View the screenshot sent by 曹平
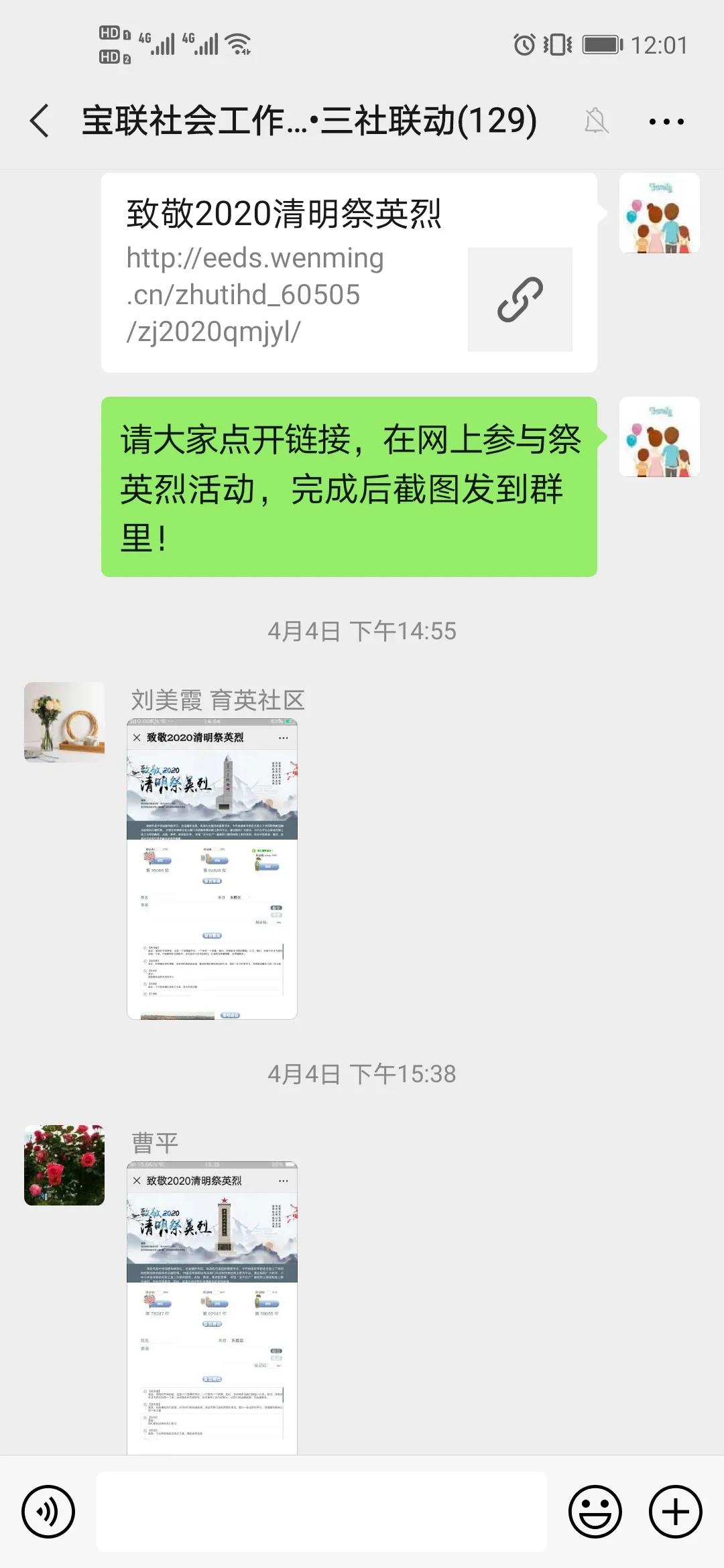 pos(212,1307)
